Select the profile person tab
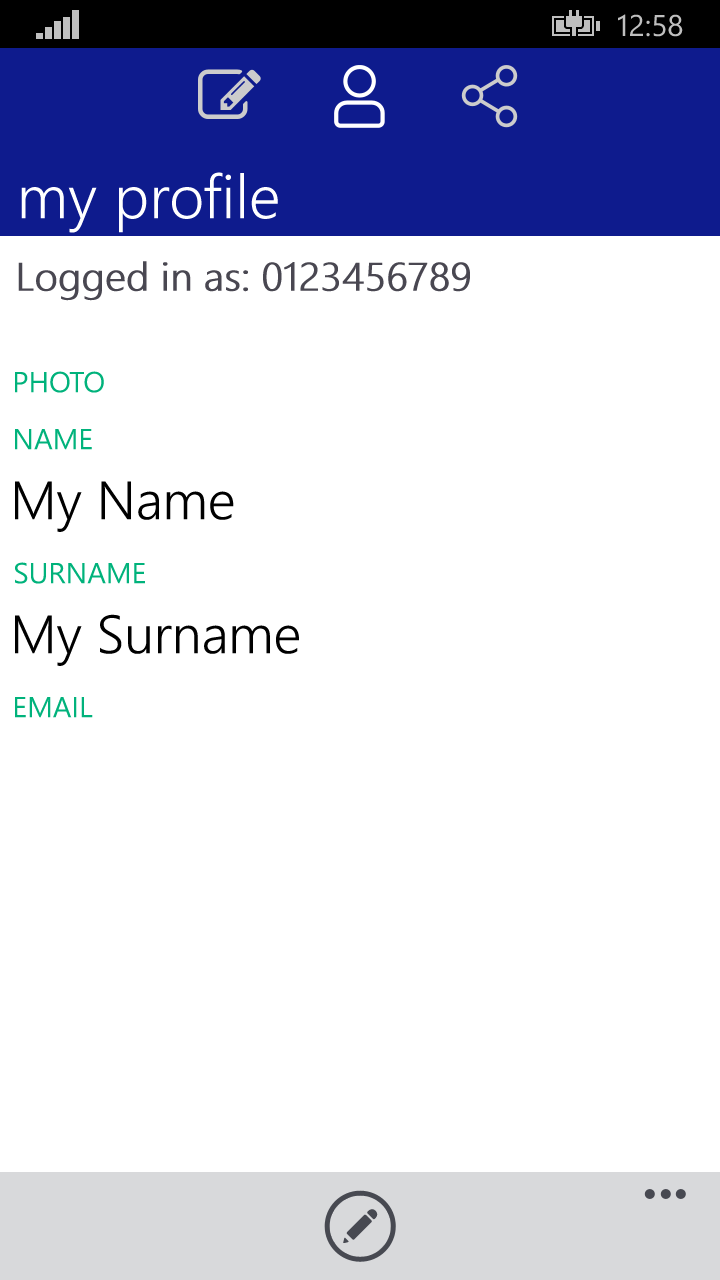Image resolution: width=720 pixels, height=1280 pixels. 359,96
